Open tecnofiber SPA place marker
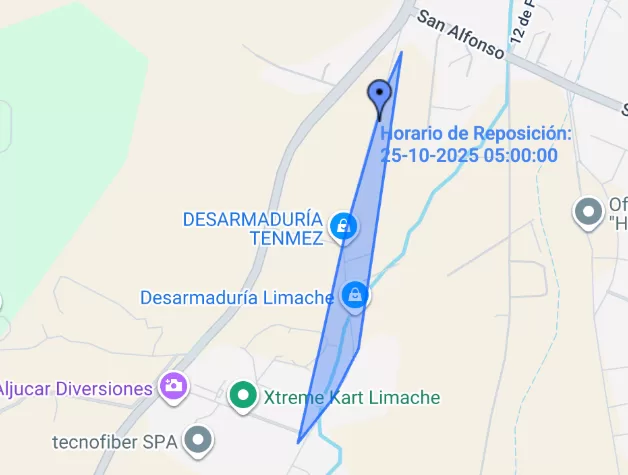This screenshot has height=475, width=628. point(200,439)
